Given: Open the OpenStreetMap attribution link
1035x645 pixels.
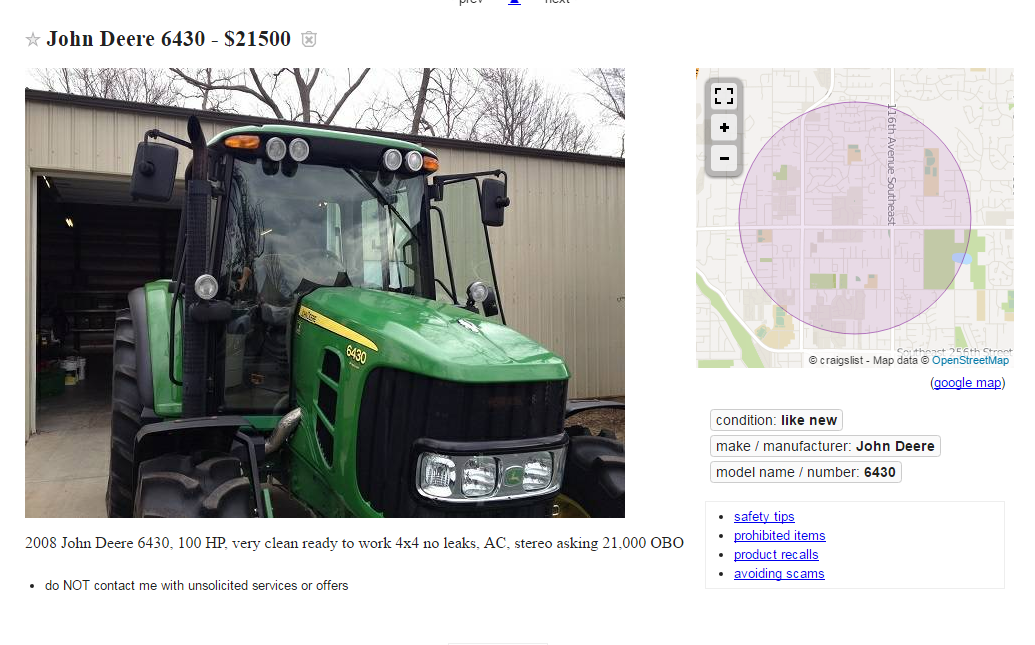Looking at the screenshot, I should point(970,360).
